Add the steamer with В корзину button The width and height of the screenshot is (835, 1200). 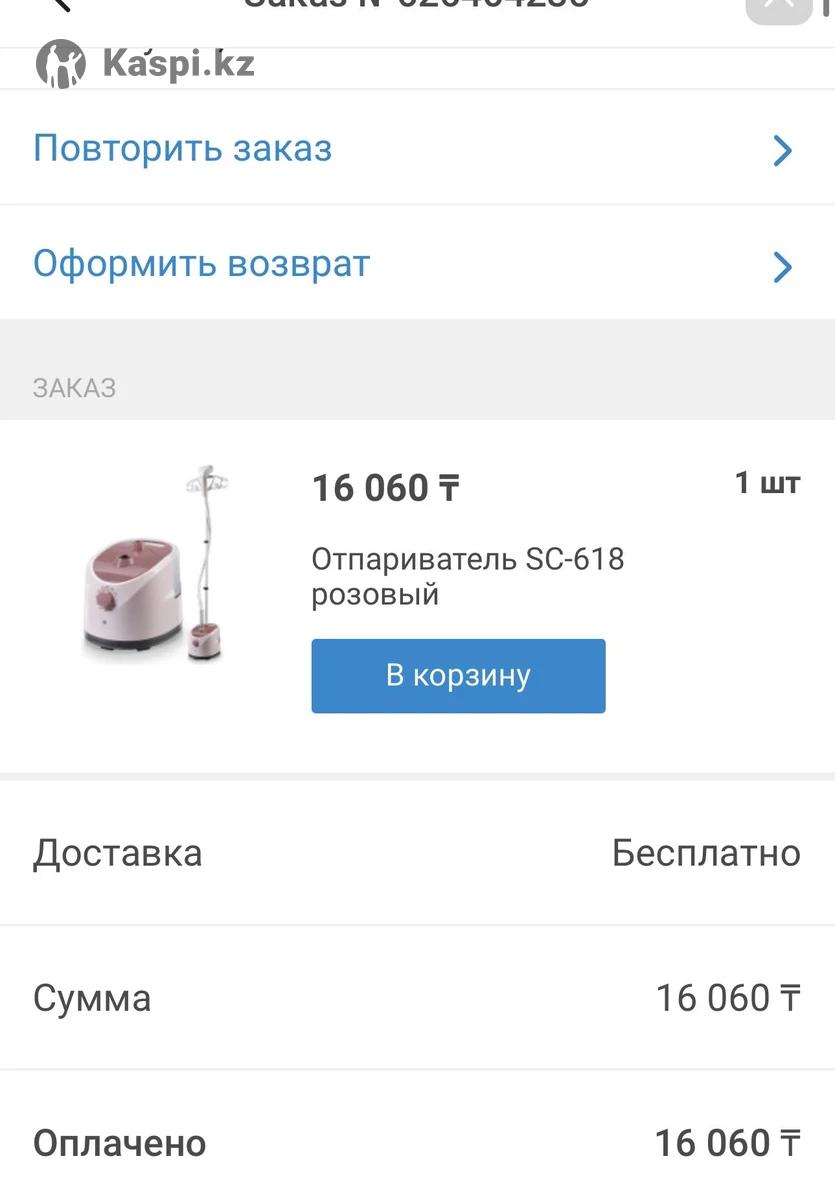tap(458, 676)
